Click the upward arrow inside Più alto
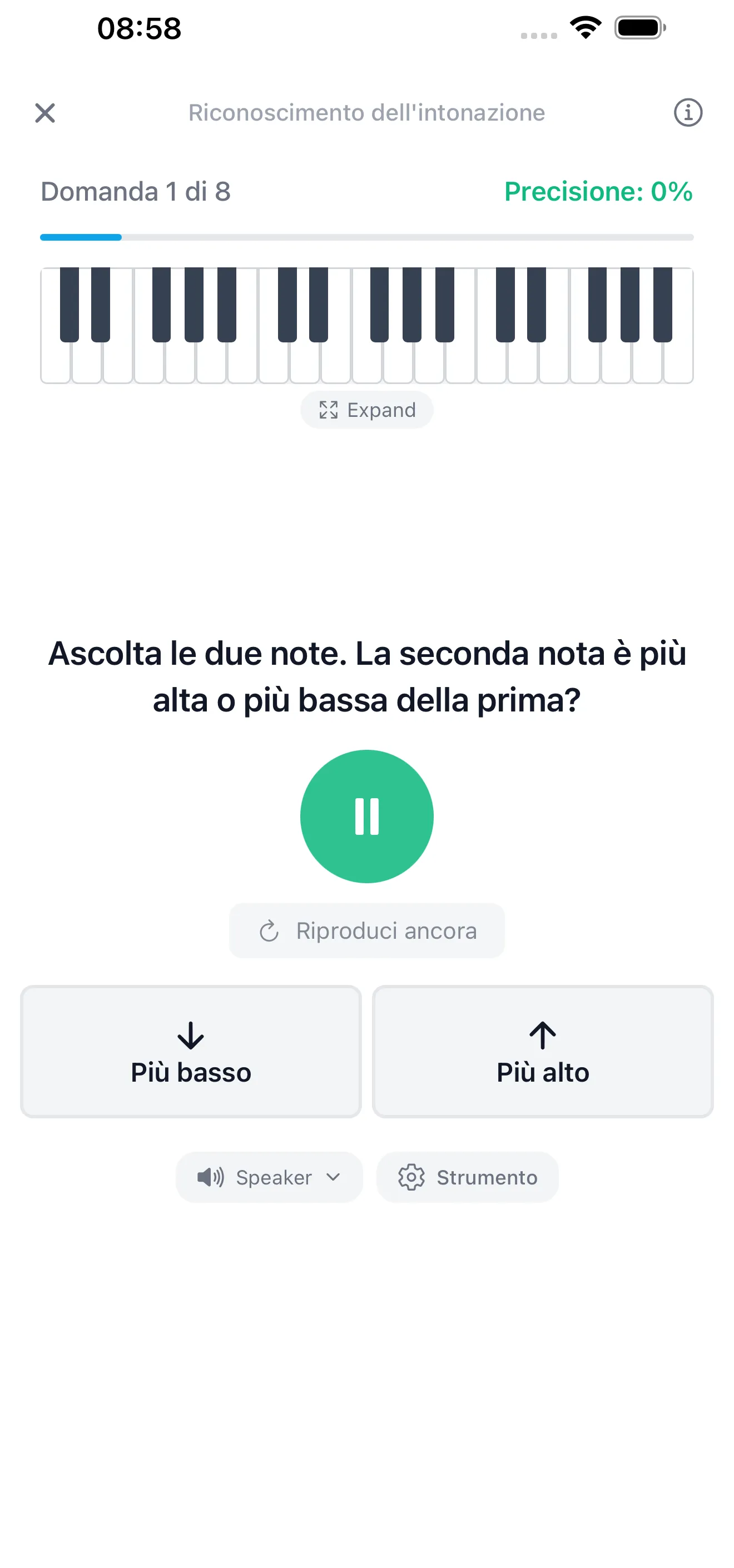734x1568 pixels. point(542,1035)
